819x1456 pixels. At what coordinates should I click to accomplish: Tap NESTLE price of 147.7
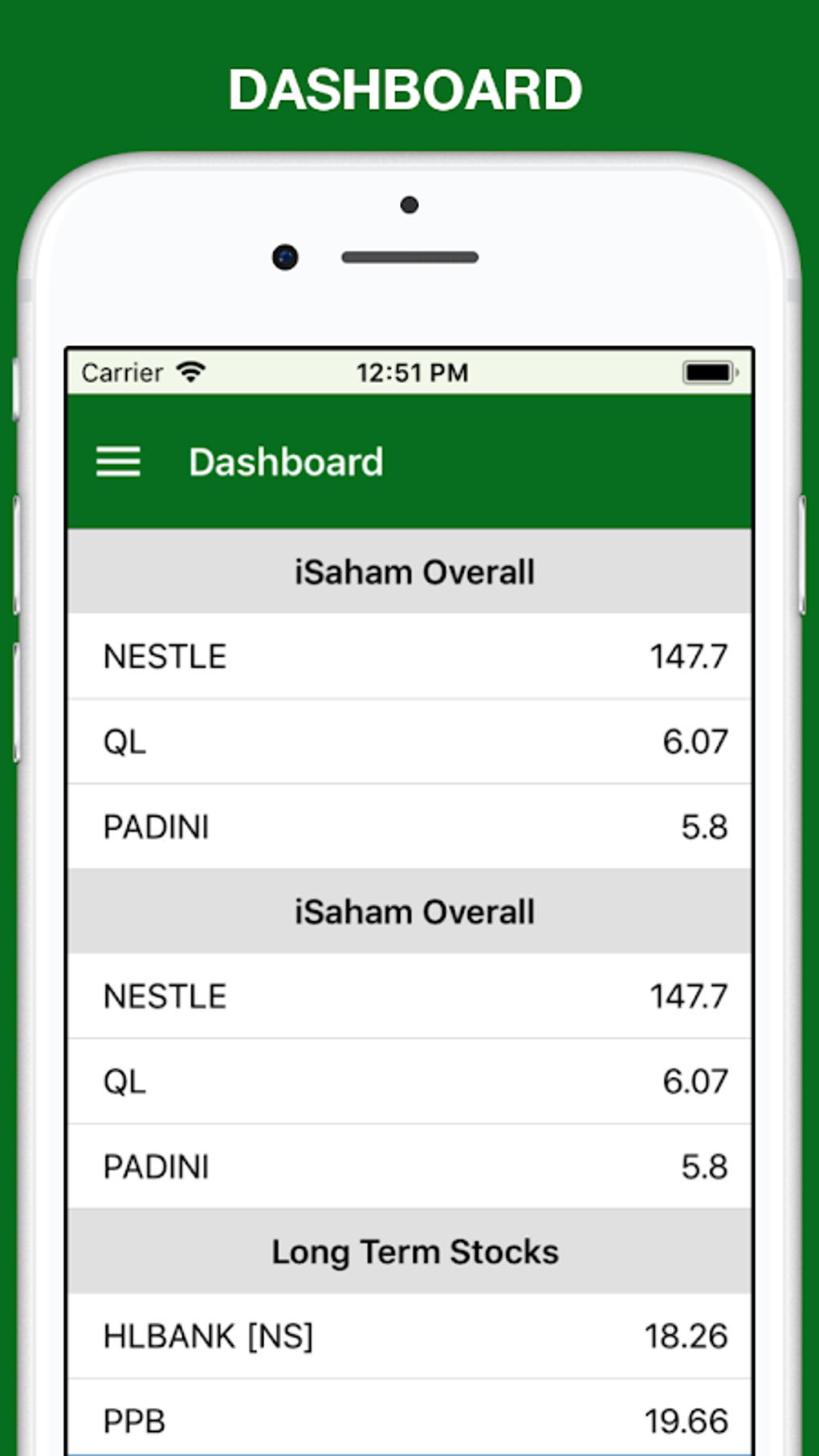[x=689, y=656]
